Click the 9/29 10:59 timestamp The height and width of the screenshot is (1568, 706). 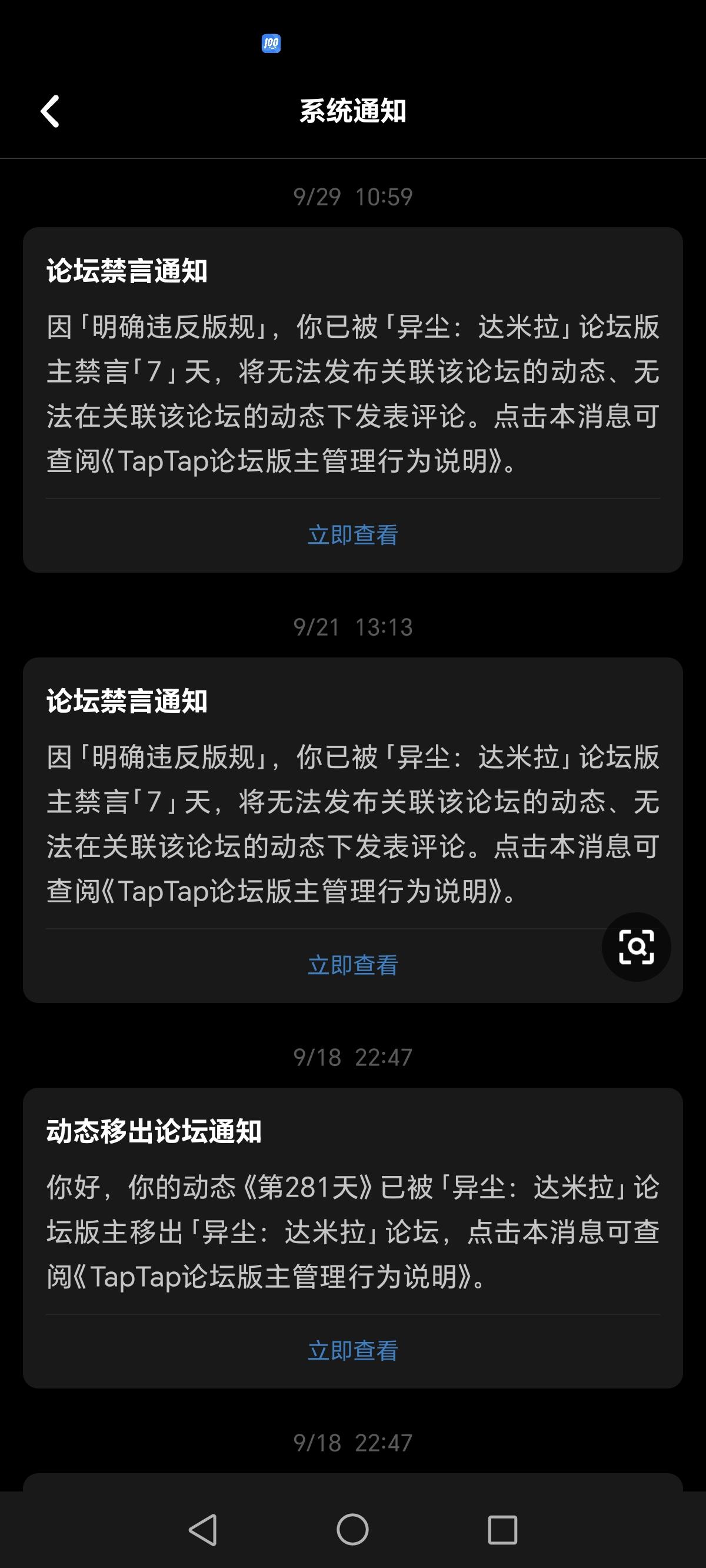coord(352,197)
